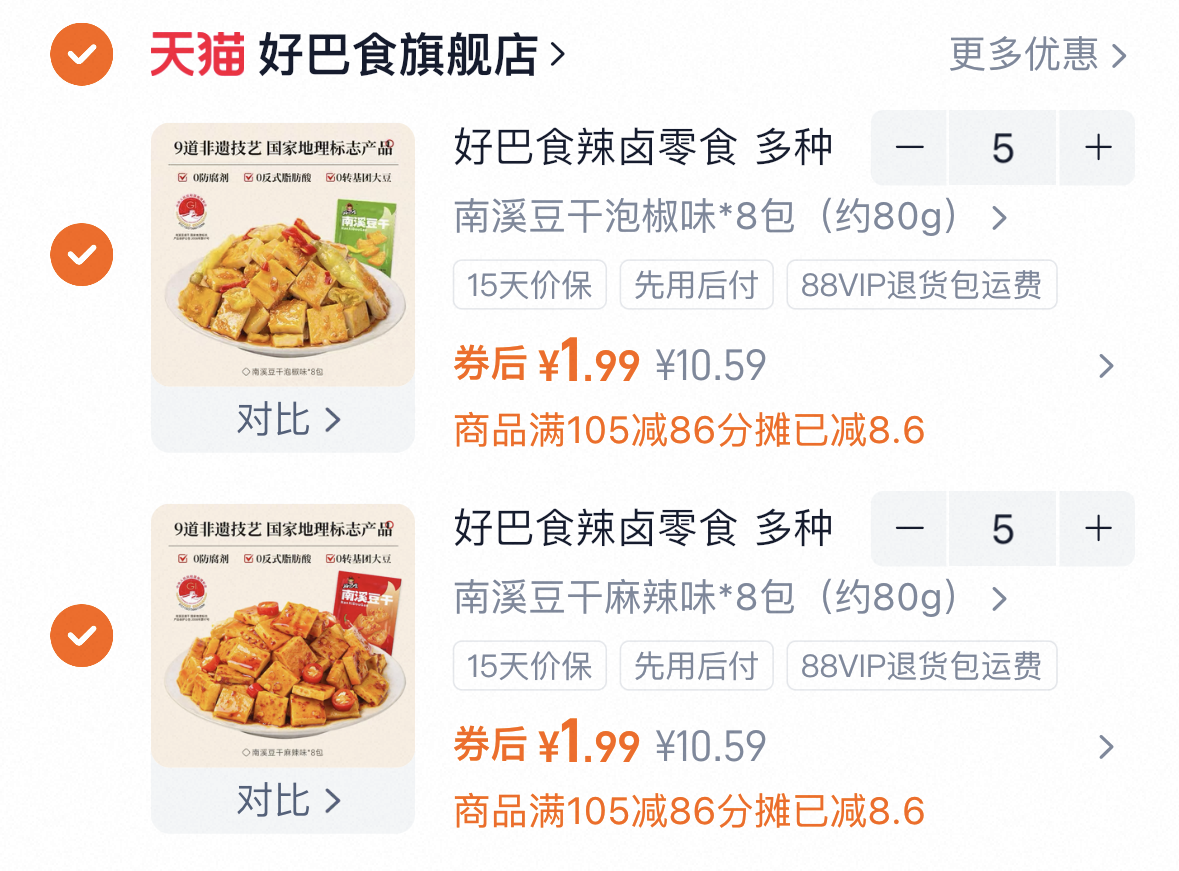Decrease quantity of 麻辣味 item
The height and width of the screenshot is (871, 1179).
click(x=909, y=529)
